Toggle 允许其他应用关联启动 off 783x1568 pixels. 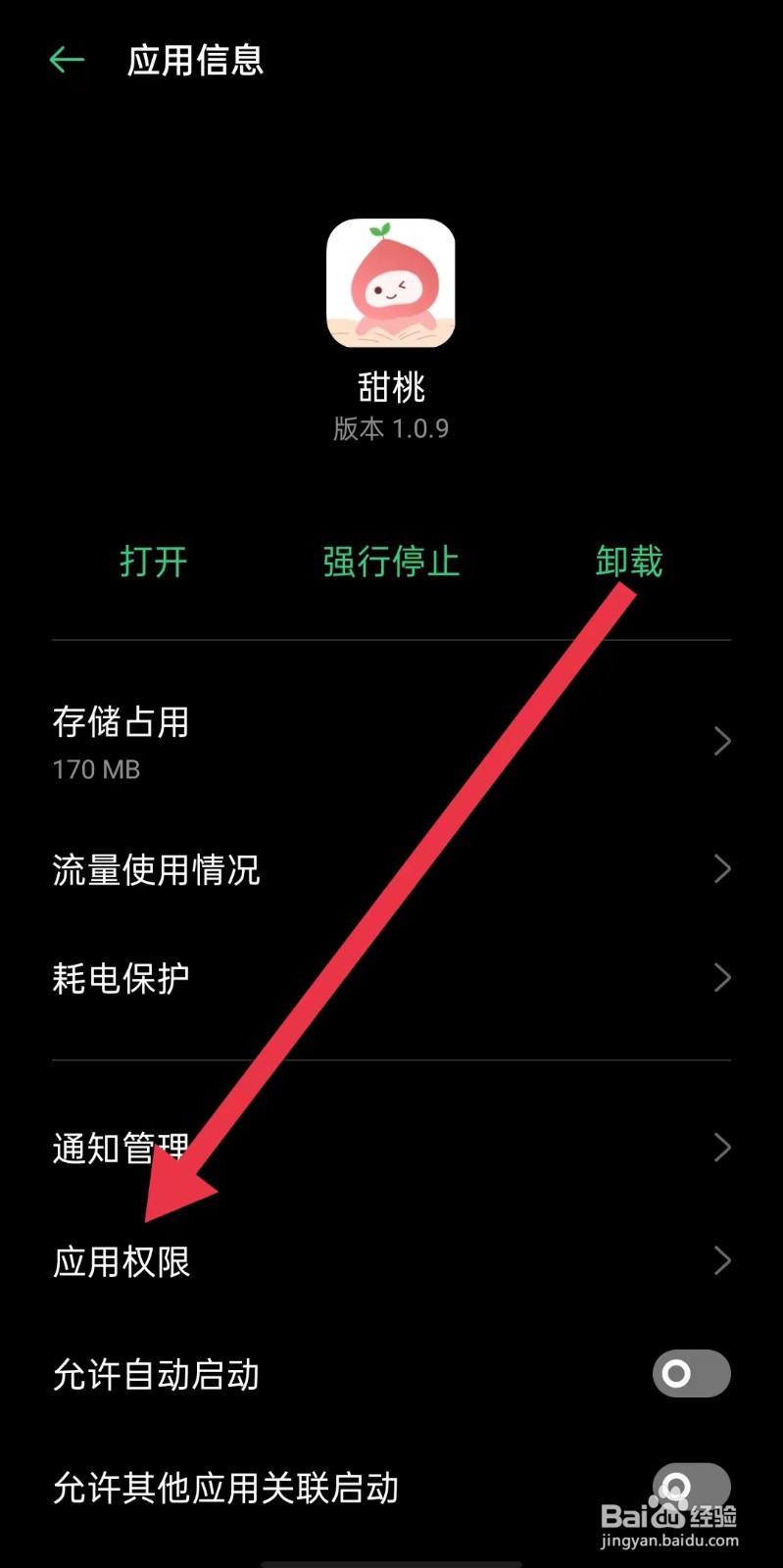click(690, 1487)
